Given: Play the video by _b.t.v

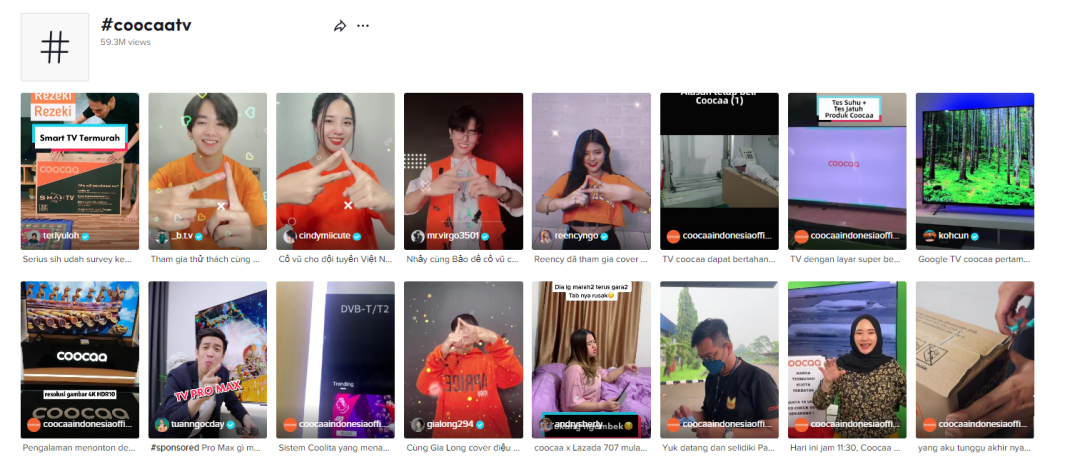Looking at the screenshot, I should pos(207,170).
